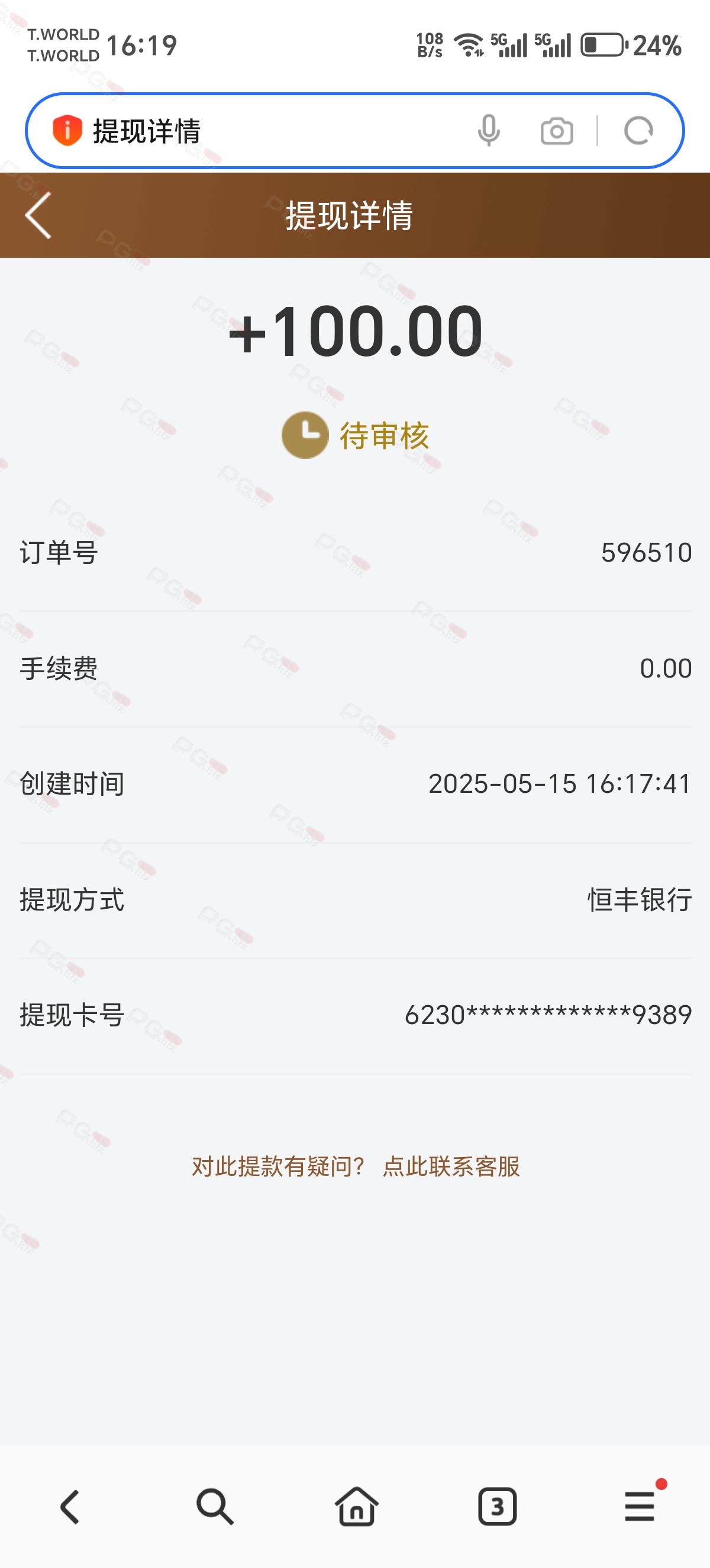
Task: Go to the browser home page
Action: [x=356, y=1507]
